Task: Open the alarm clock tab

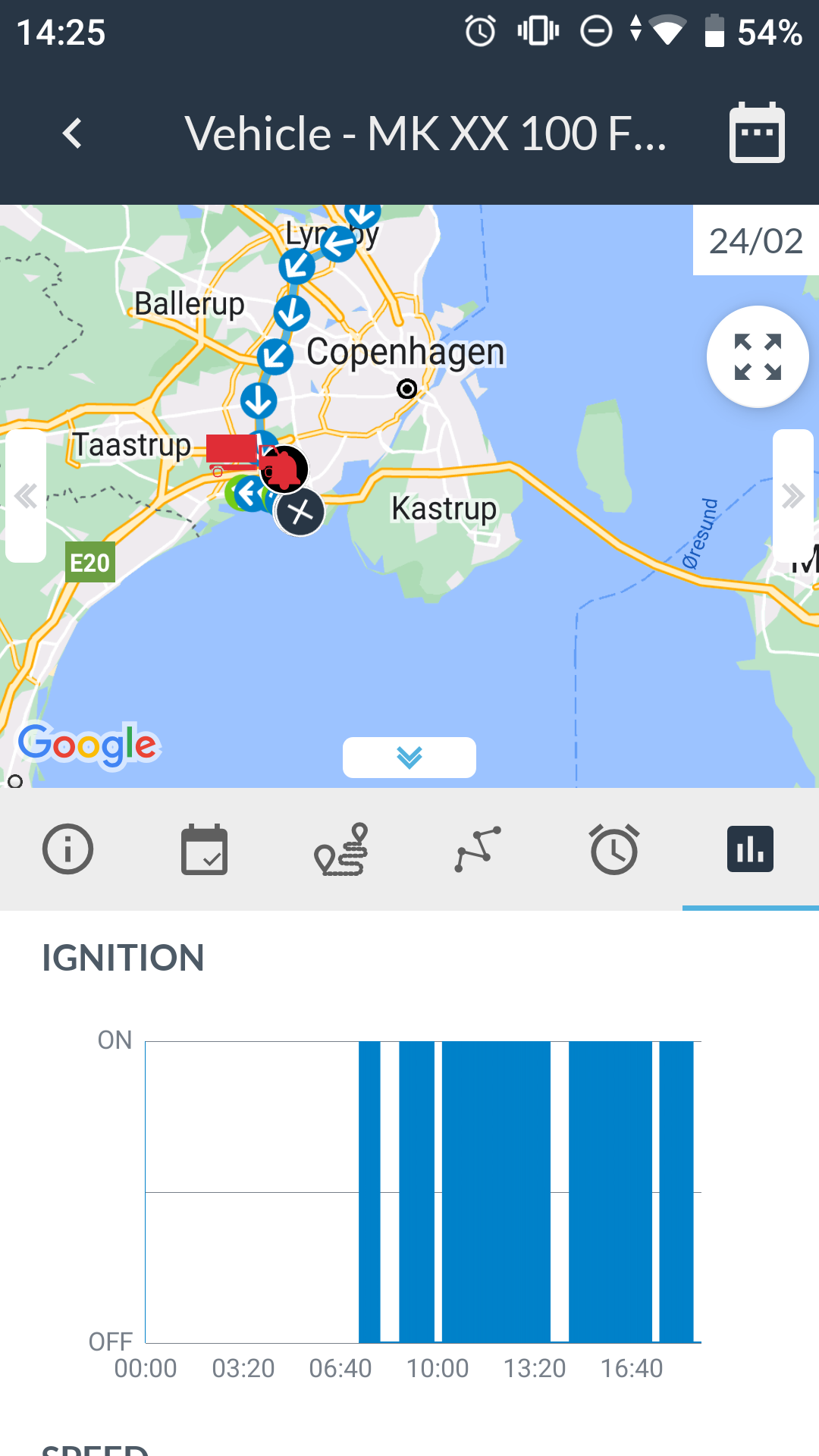Action: (x=614, y=849)
